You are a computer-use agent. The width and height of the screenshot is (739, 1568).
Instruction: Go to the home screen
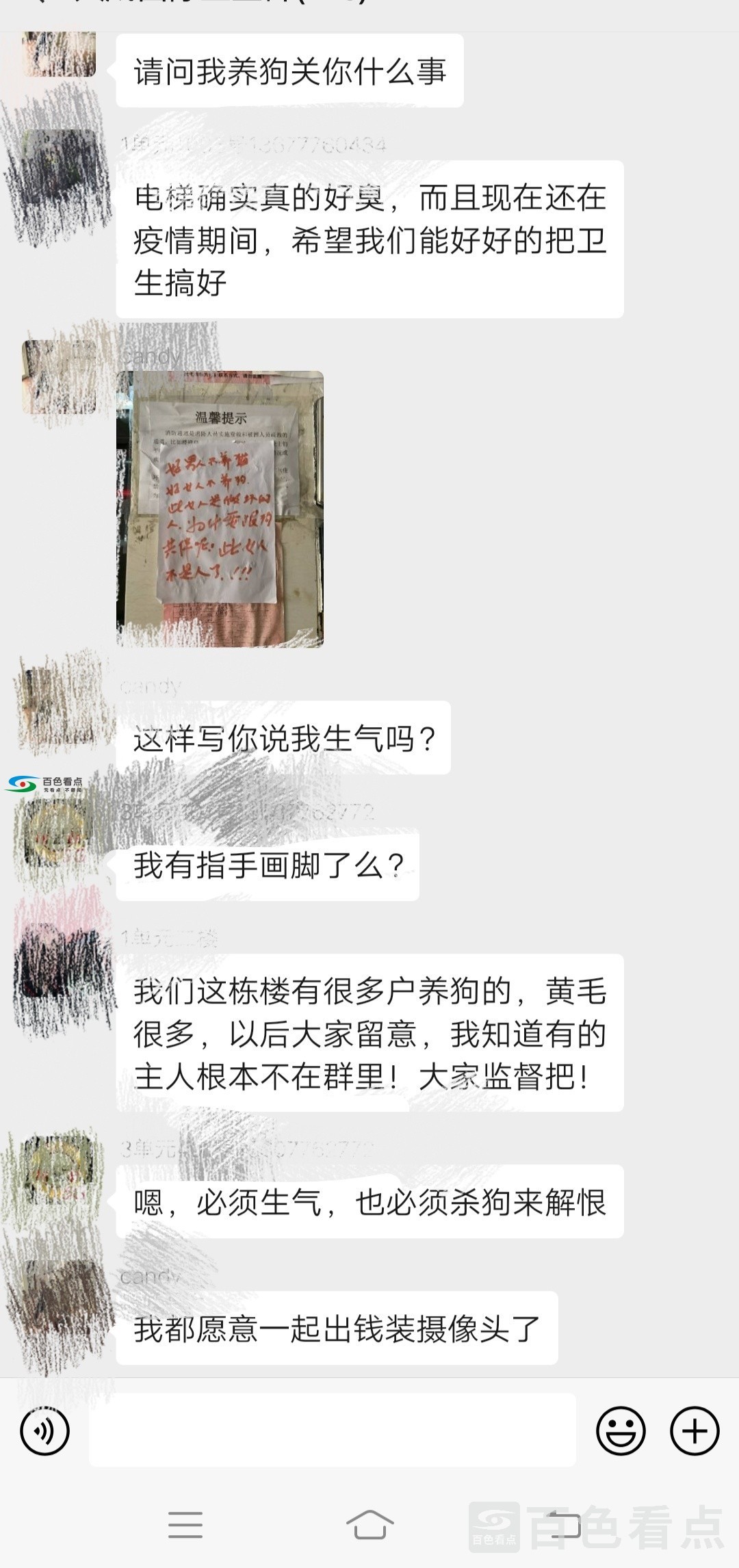click(369, 1524)
